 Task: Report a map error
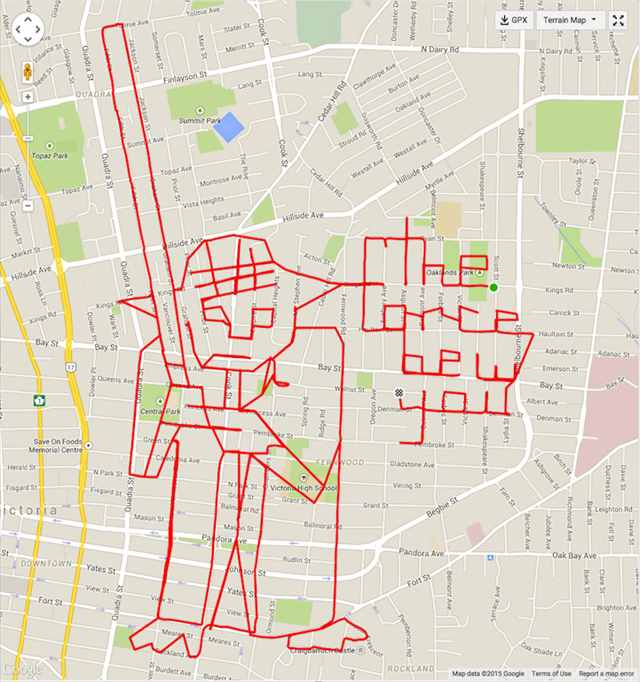[606, 675]
